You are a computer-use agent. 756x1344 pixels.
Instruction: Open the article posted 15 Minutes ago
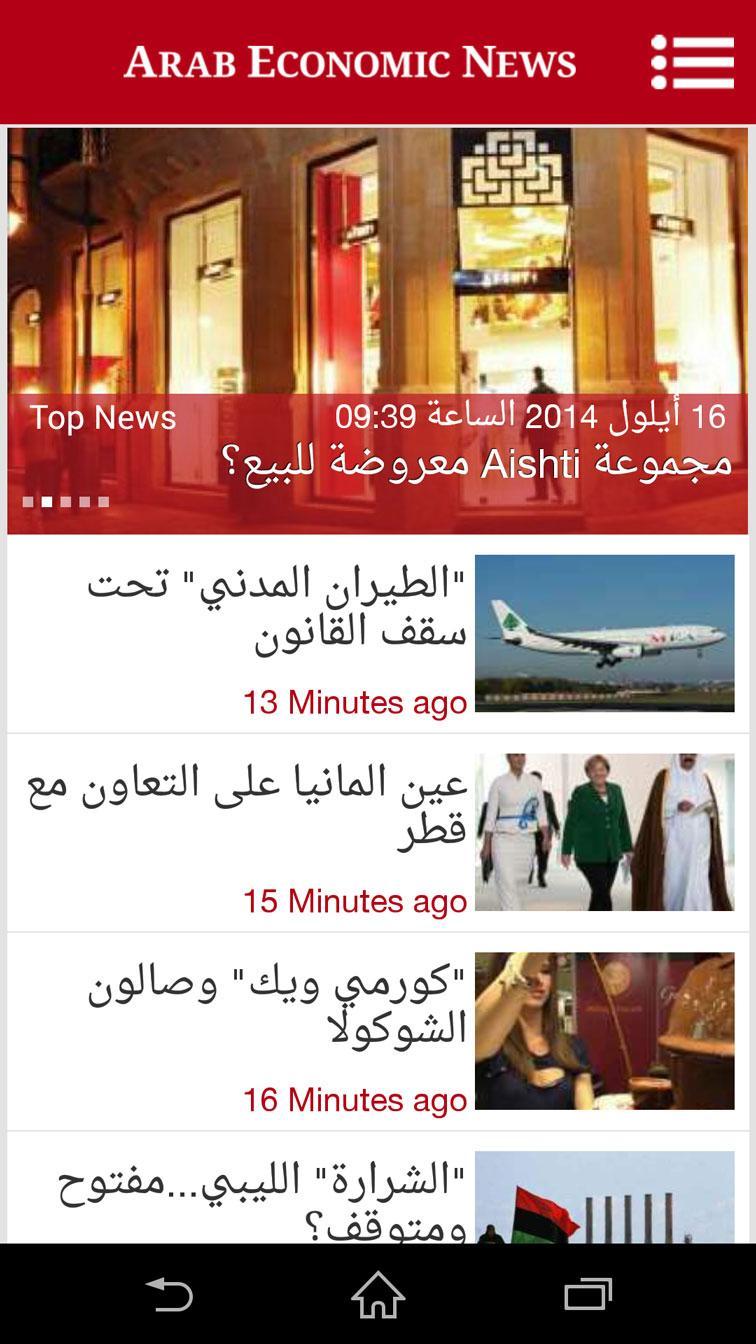coord(378,832)
